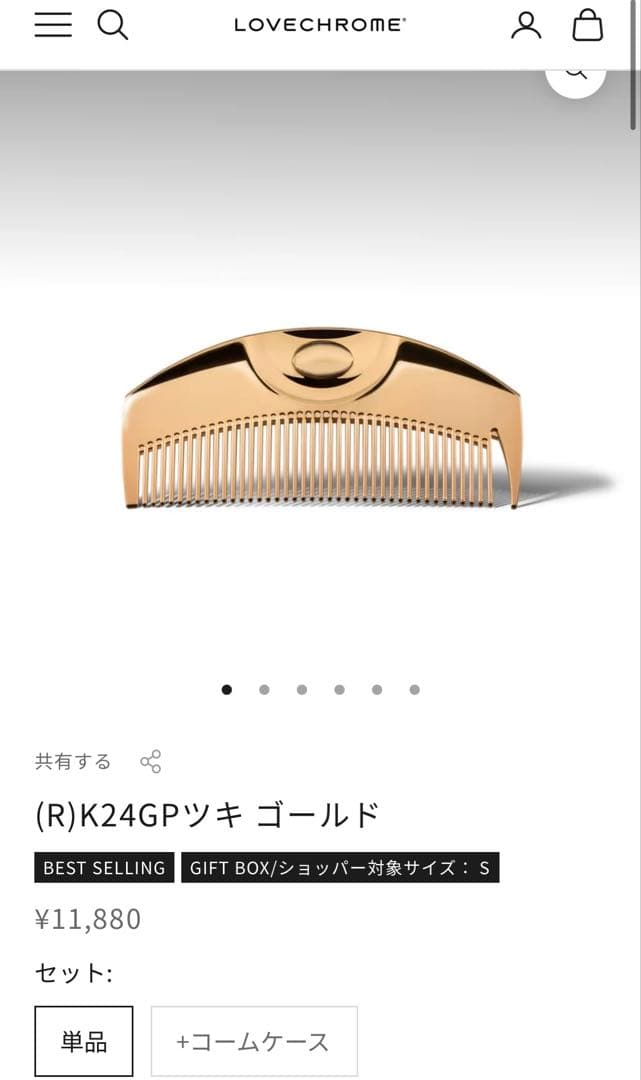Jump to last product image dot

[x=414, y=689]
